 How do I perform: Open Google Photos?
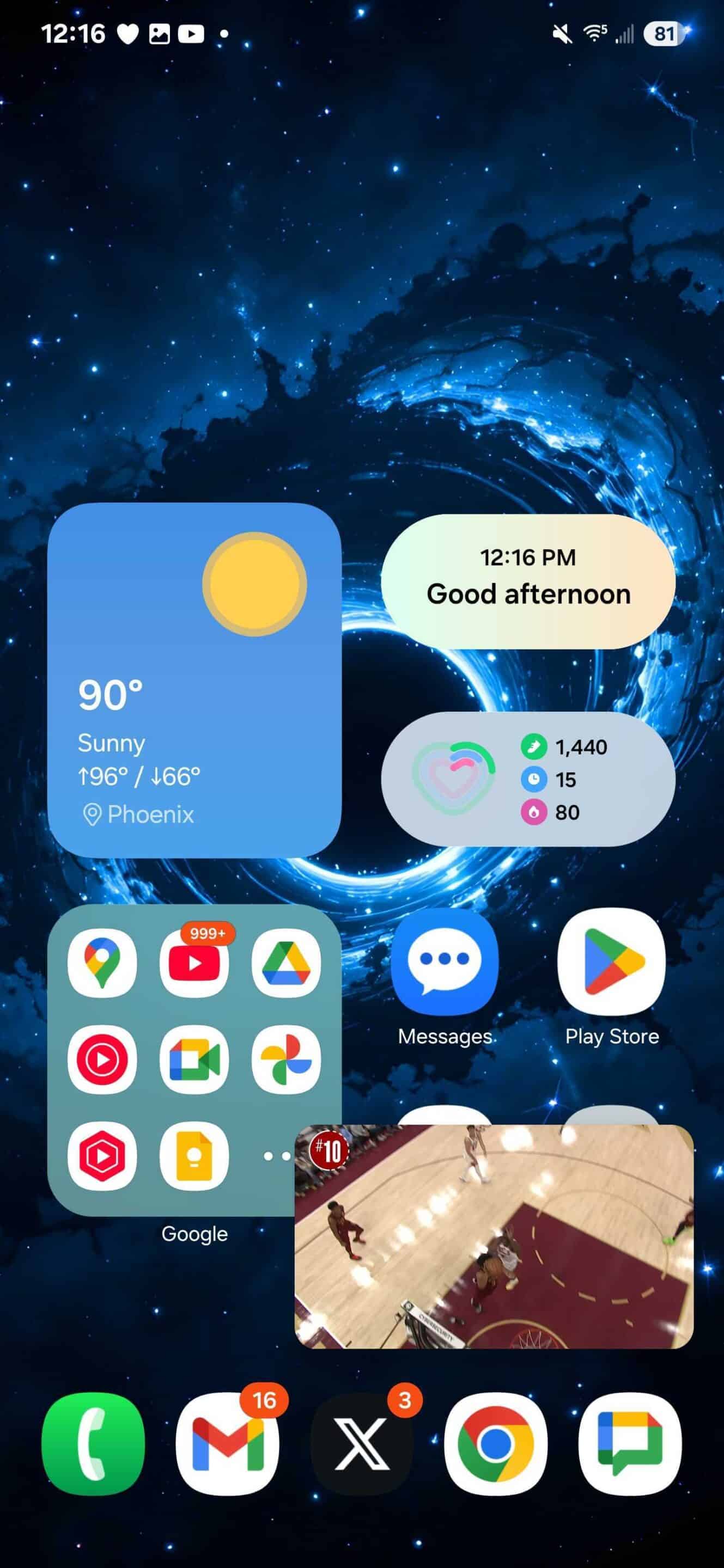pyautogui.click(x=286, y=1059)
